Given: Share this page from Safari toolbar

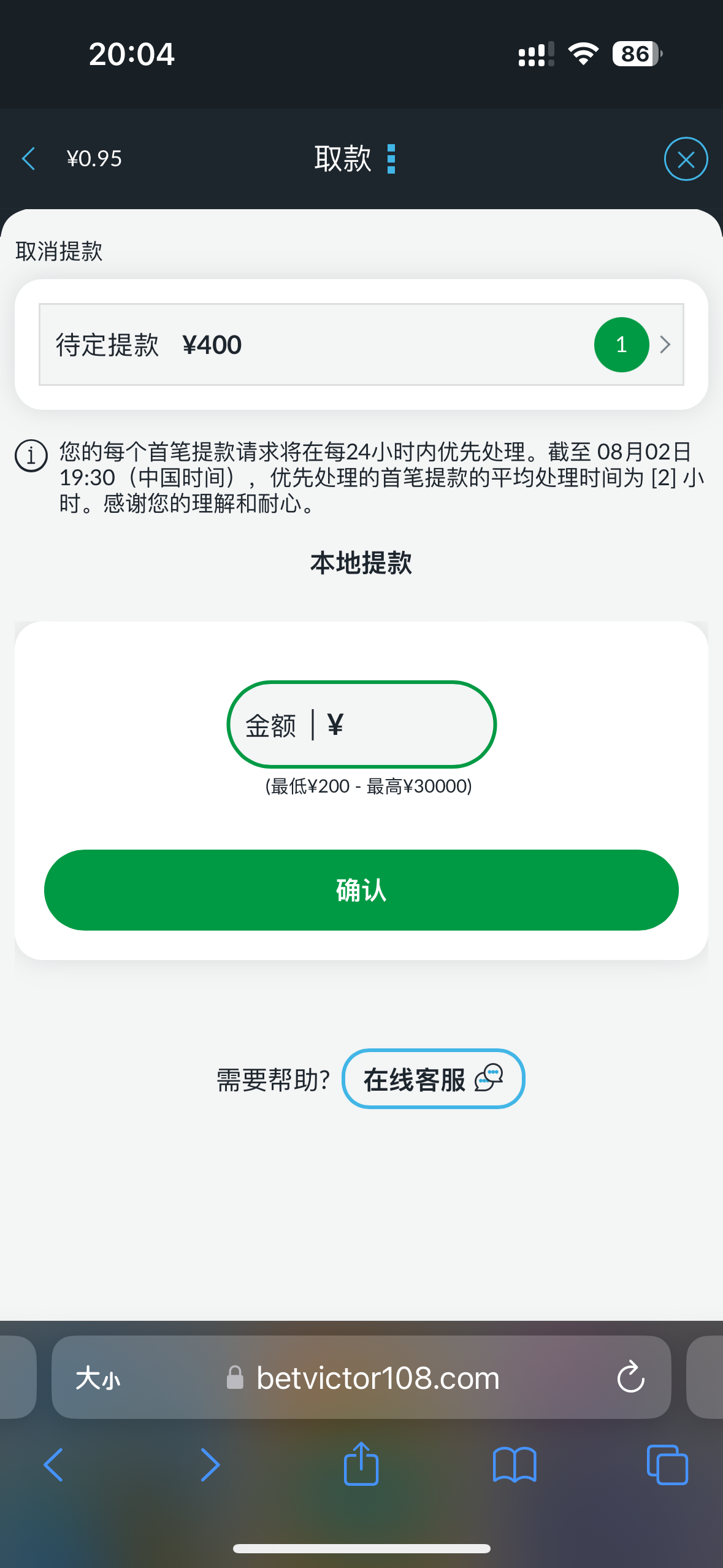Looking at the screenshot, I should pyautogui.click(x=361, y=1463).
